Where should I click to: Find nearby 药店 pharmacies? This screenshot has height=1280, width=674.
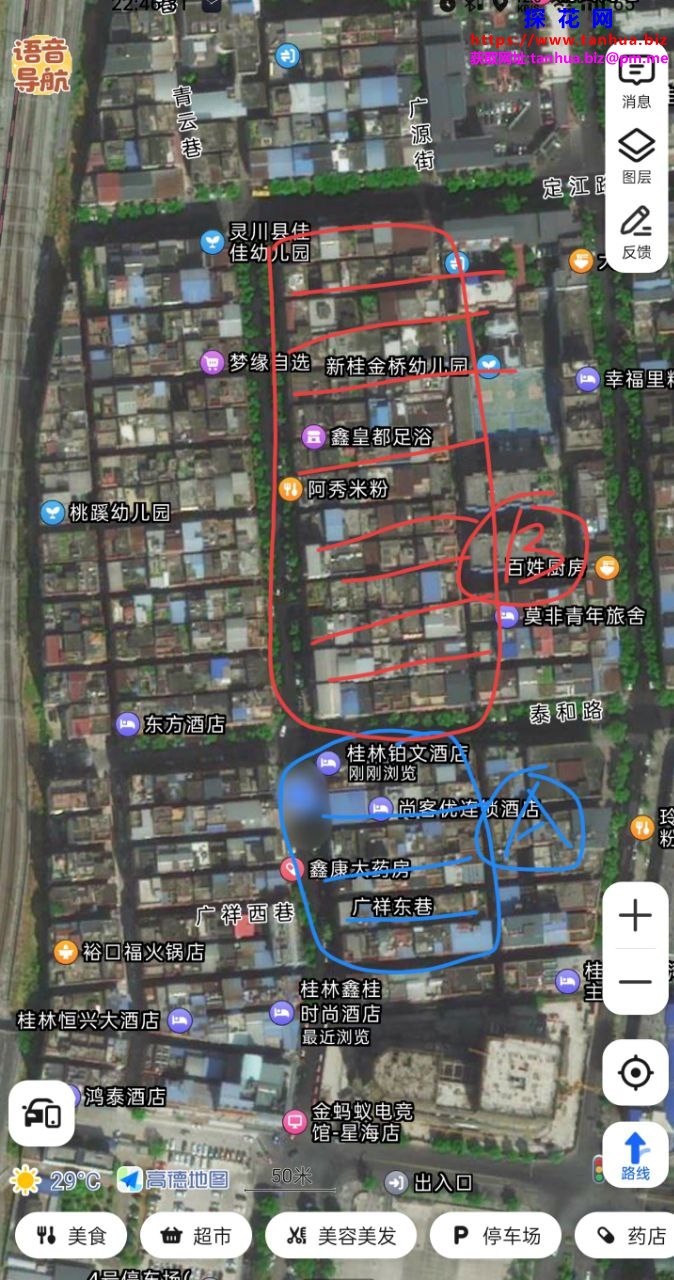[632, 1236]
